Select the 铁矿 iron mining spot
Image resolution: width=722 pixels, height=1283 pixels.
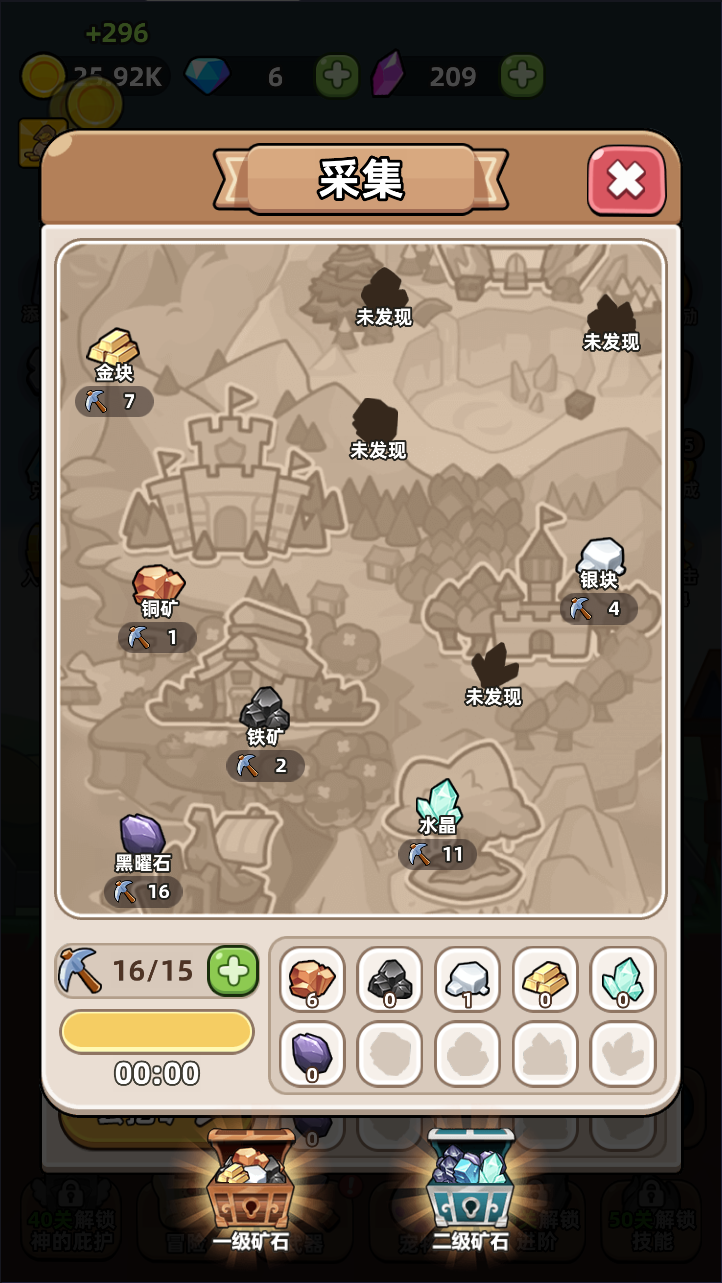265,710
